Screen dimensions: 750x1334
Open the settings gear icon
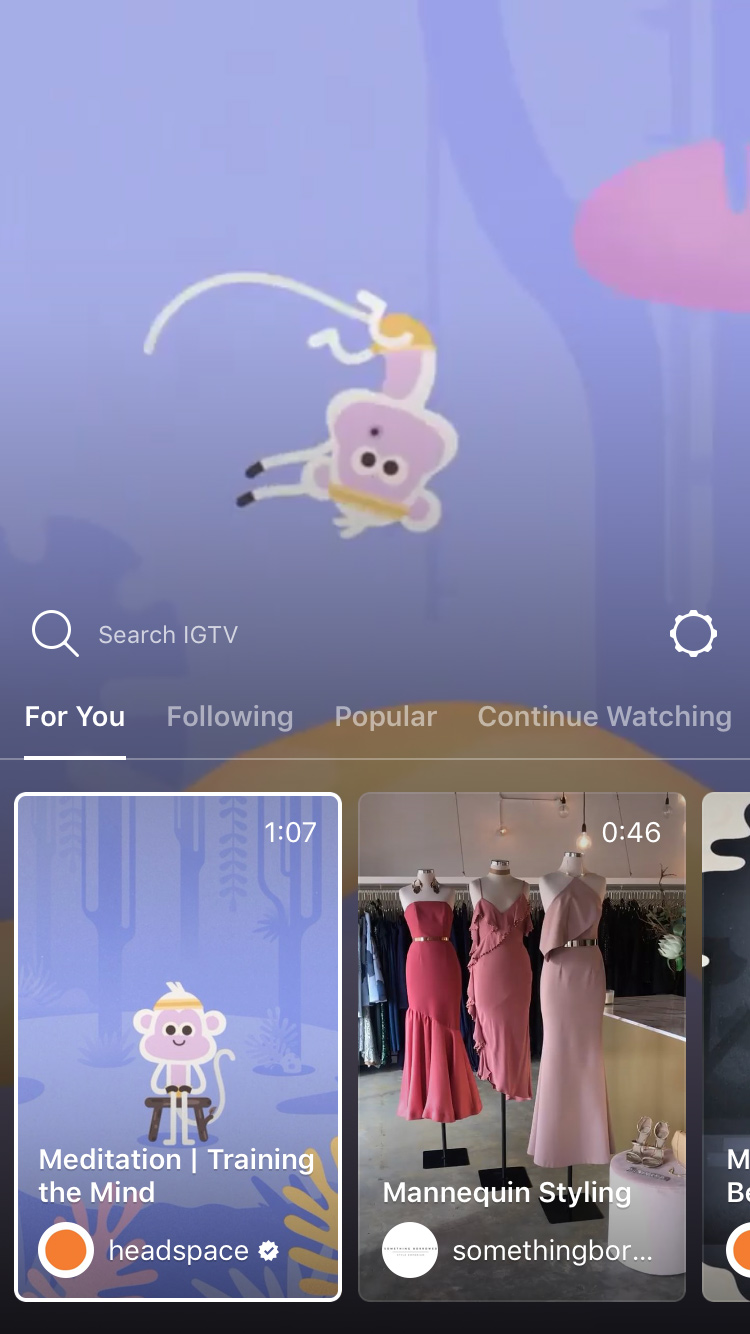(693, 634)
